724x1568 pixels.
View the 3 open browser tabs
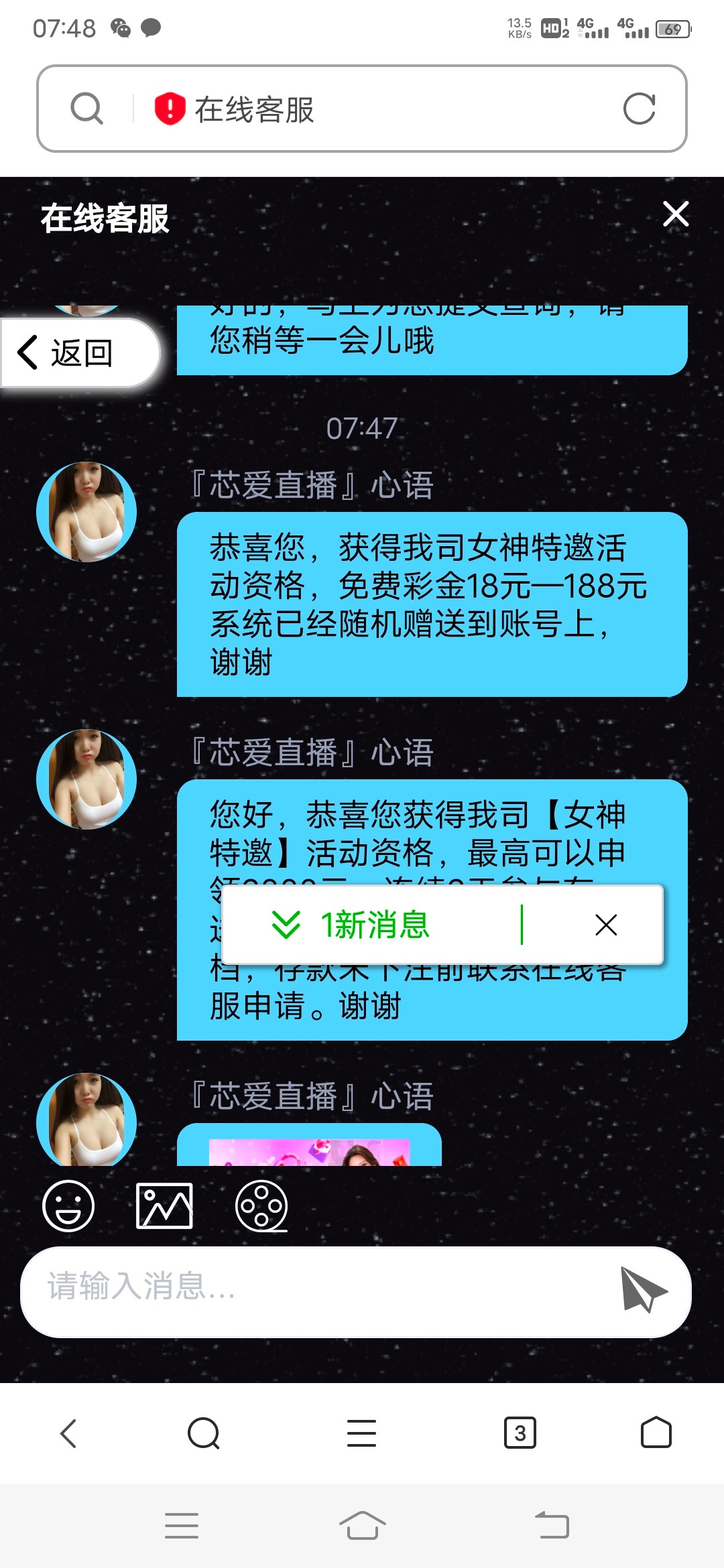pos(520,1433)
